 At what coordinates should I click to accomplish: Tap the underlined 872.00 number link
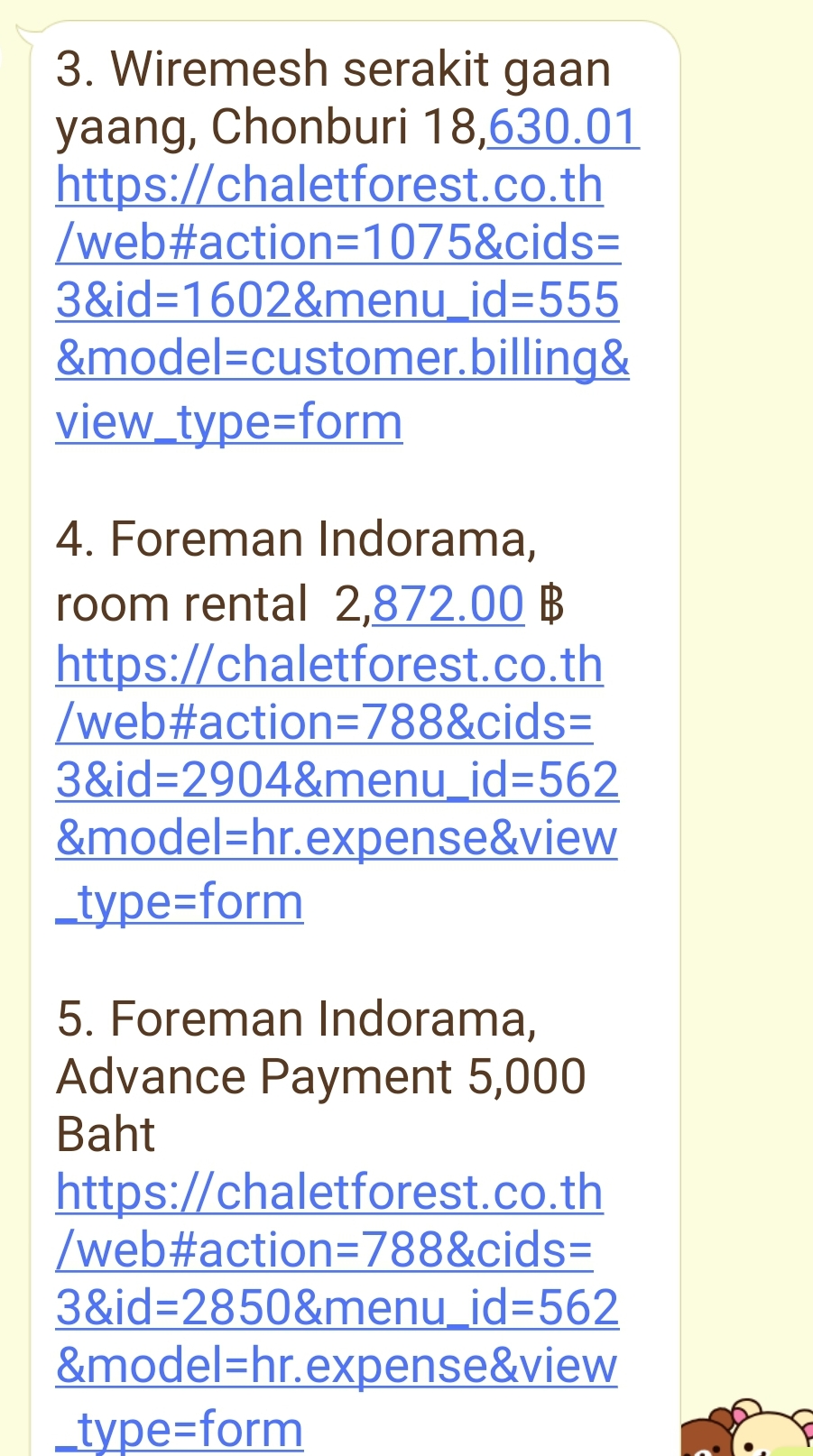point(448,604)
